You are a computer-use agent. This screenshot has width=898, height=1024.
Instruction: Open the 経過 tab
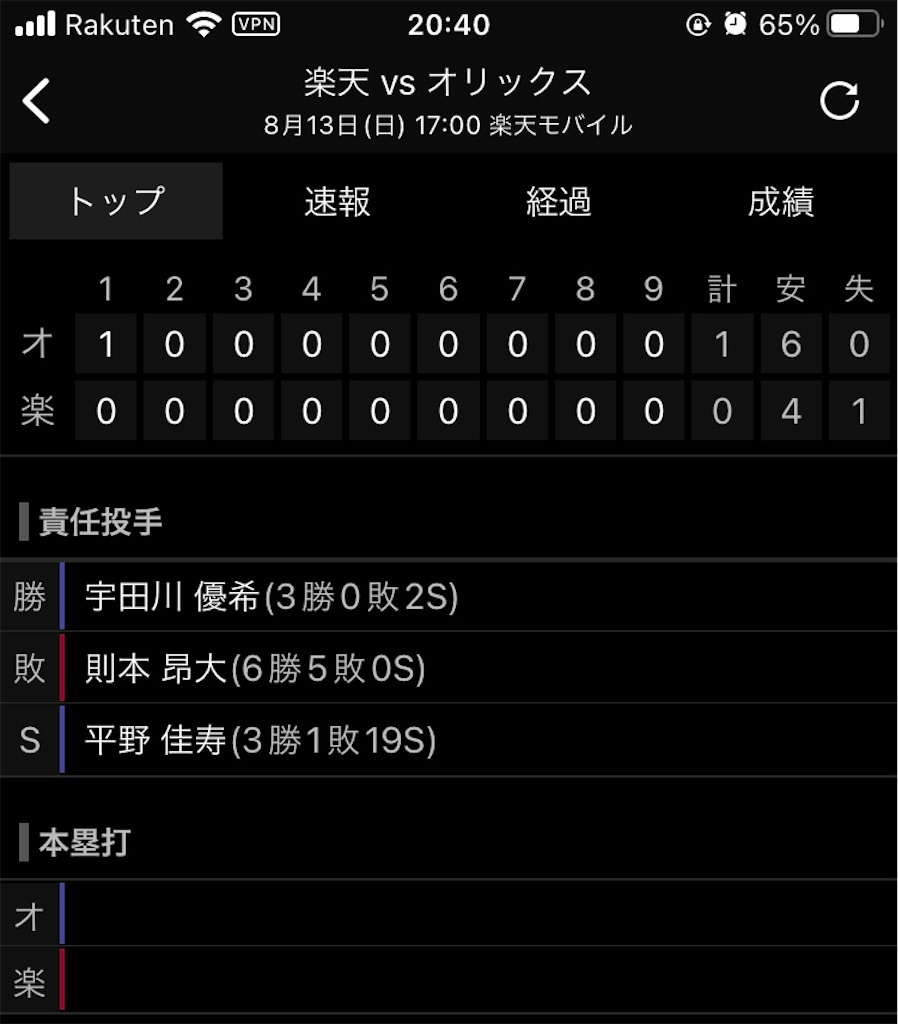pyautogui.click(x=559, y=201)
